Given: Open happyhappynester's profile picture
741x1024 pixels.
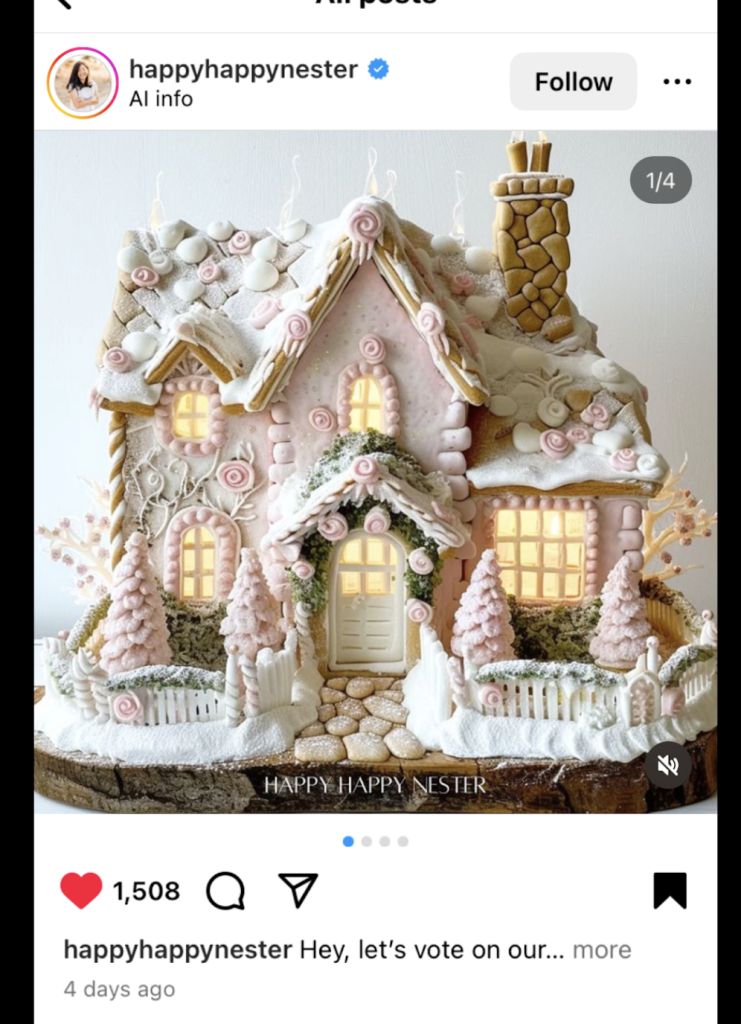Looking at the screenshot, I should (83, 83).
